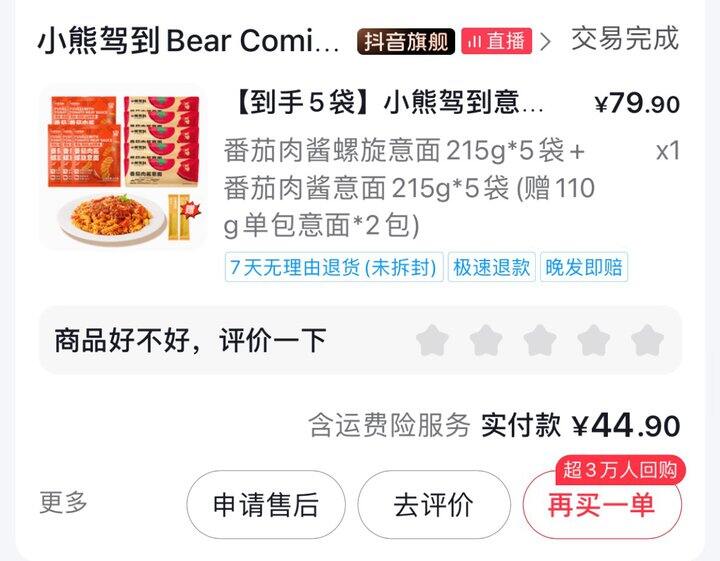Viewport: 720px width, 561px height.
Task: Tap 去评价 to write a review
Action: (433, 505)
